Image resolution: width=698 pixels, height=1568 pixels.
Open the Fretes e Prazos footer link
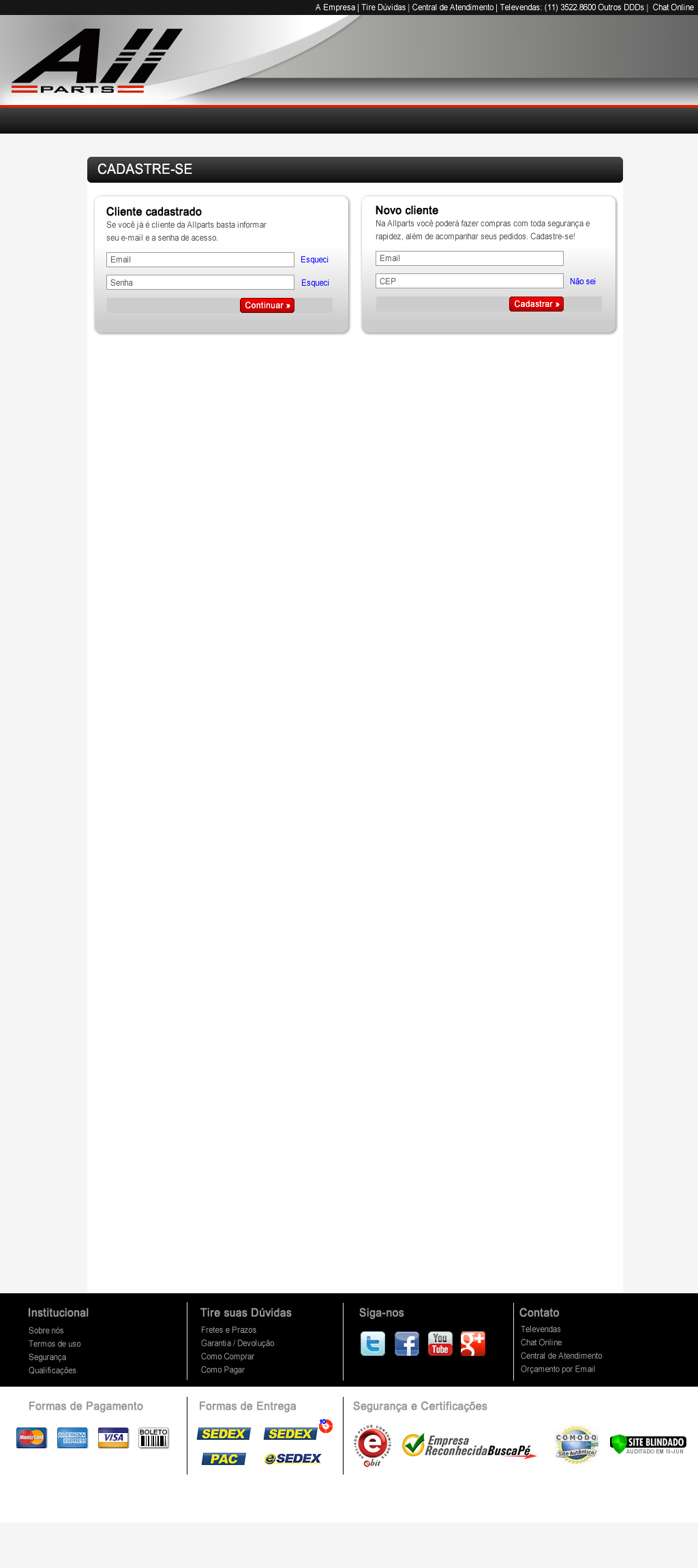click(x=228, y=1330)
